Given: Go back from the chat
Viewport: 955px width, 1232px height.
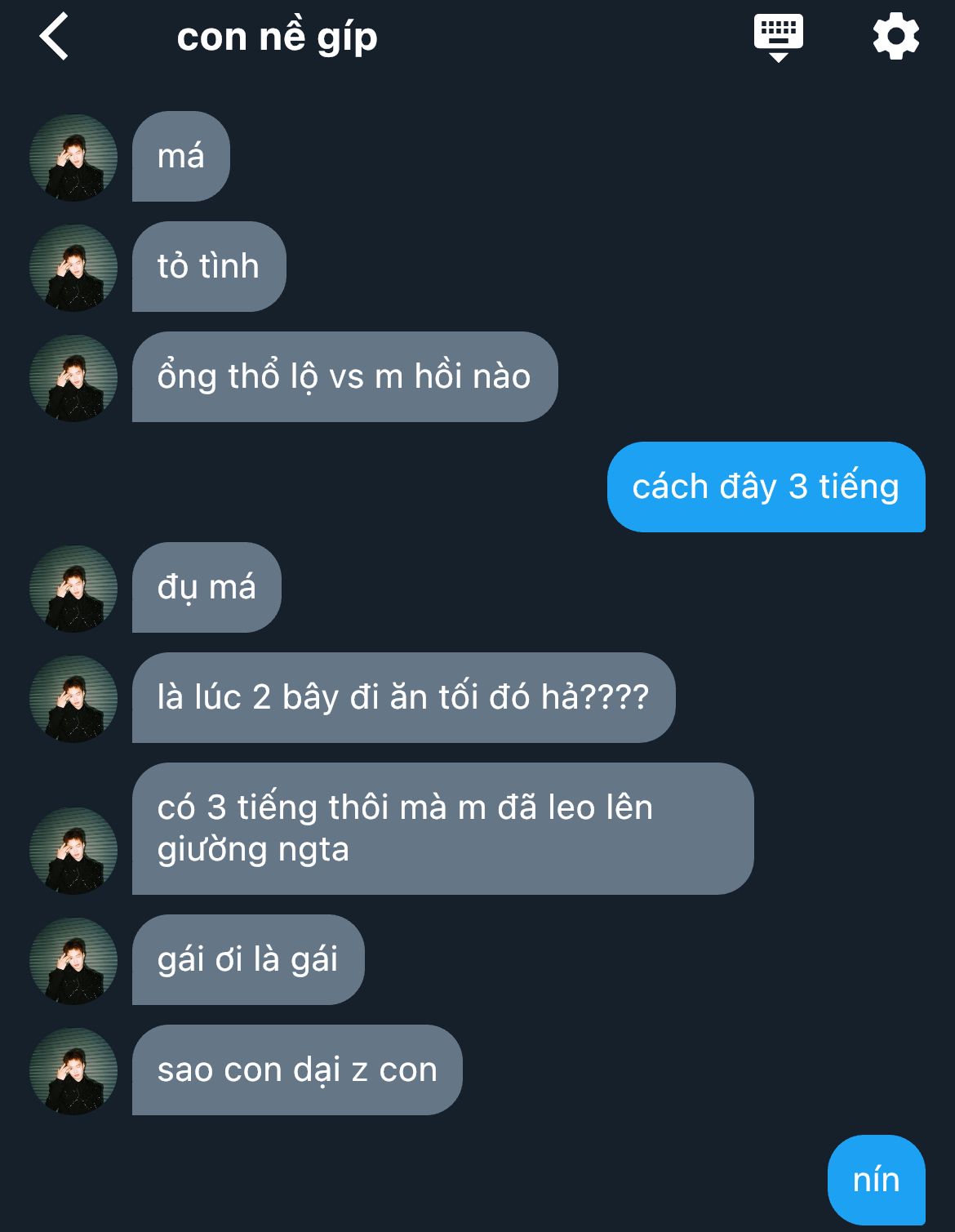Looking at the screenshot, I should pyautogui.click(x=54, y=37).
